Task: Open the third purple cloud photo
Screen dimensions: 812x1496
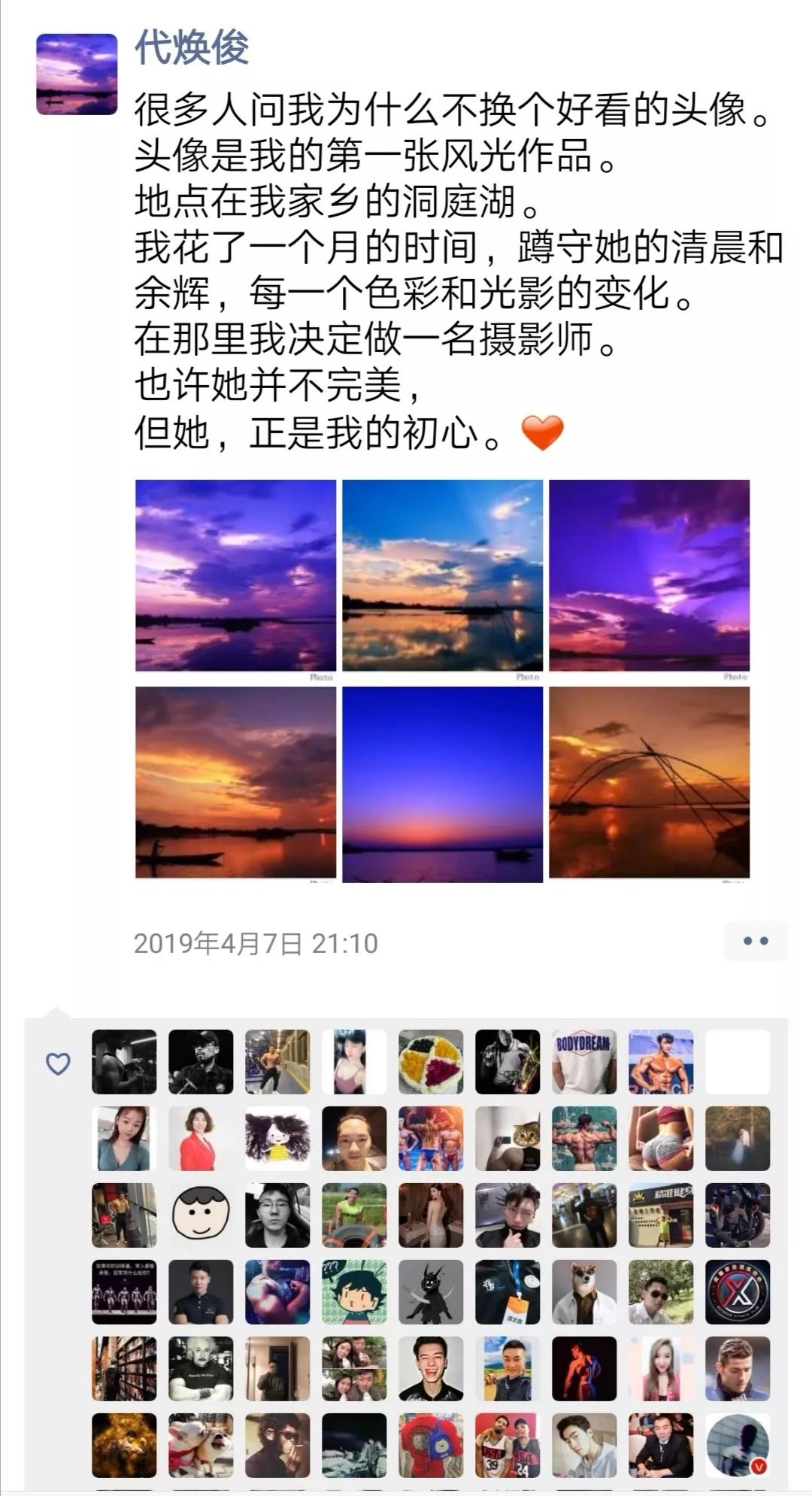Action: tap(650, 575)
